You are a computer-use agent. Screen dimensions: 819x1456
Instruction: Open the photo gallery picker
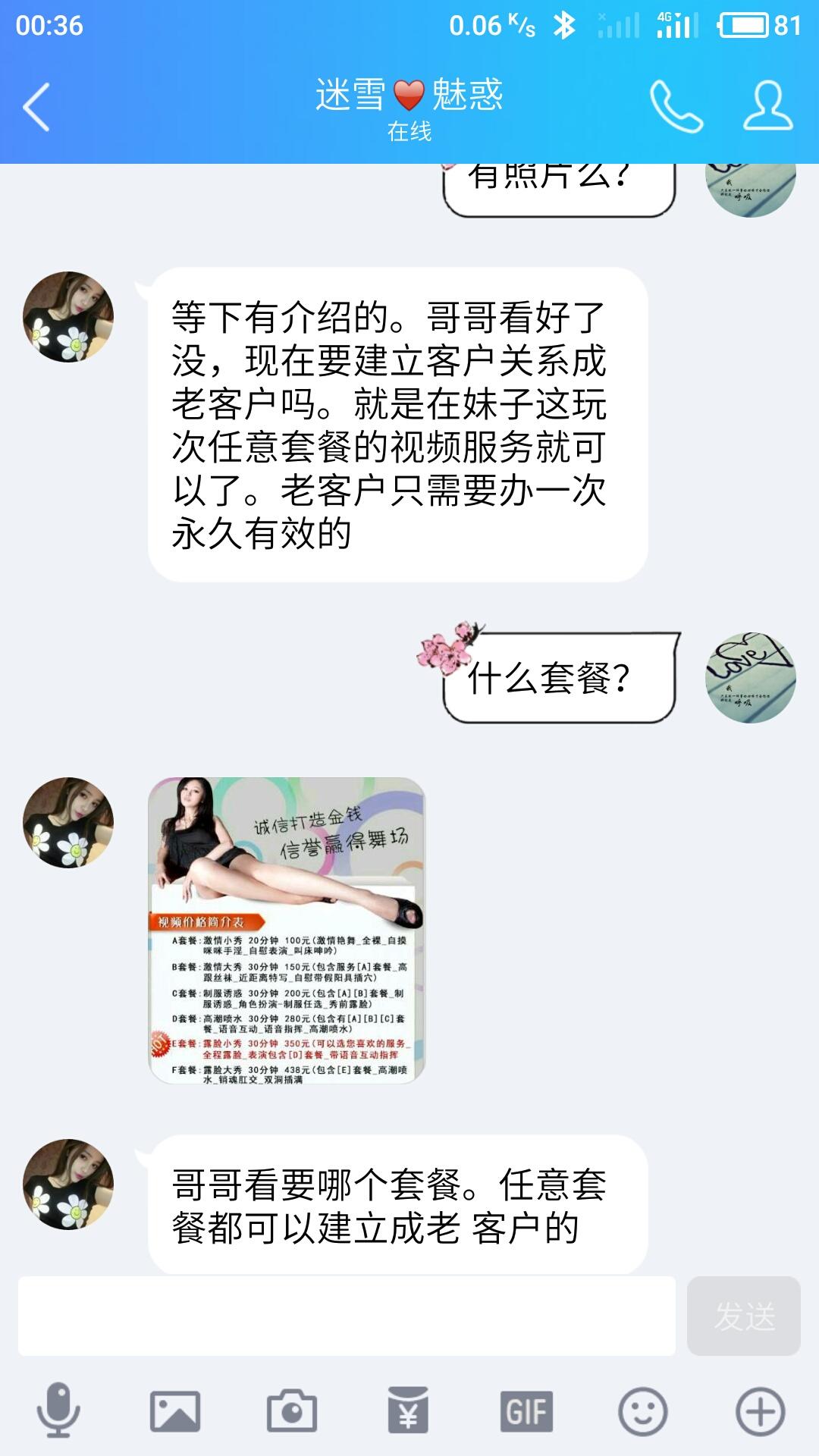175,1412
